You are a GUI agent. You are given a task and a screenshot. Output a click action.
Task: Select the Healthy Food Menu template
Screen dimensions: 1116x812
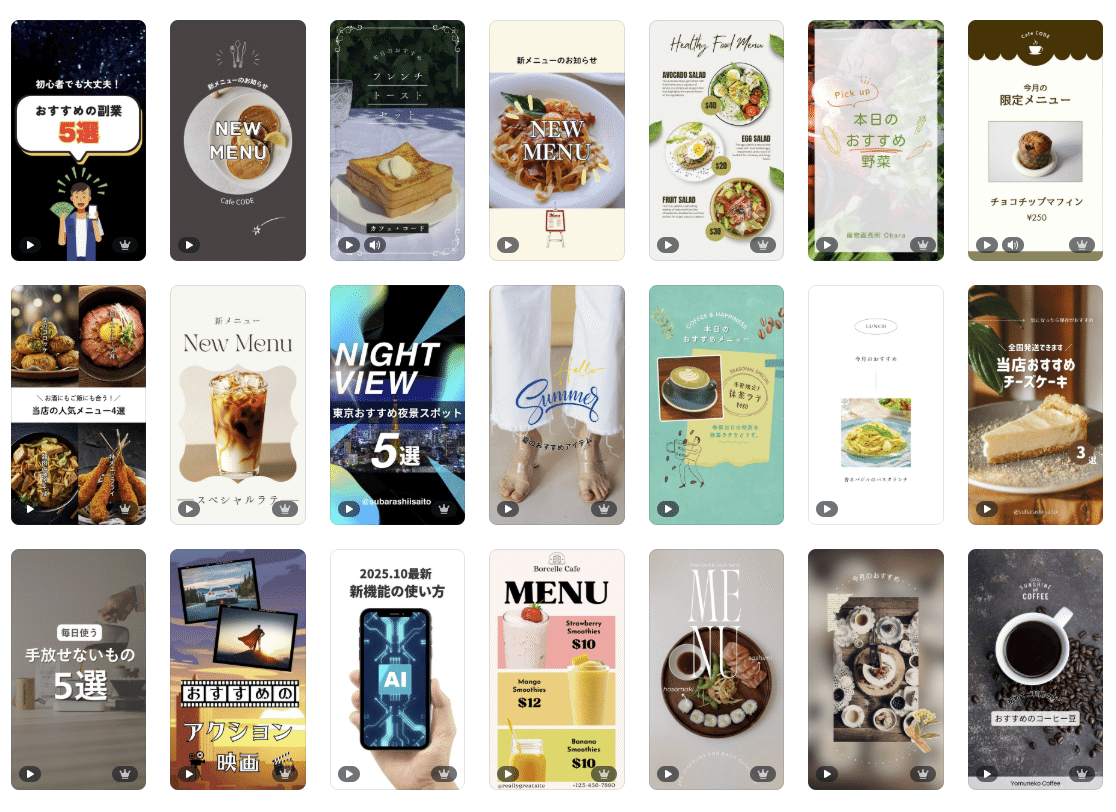click(x=716, y=140)
